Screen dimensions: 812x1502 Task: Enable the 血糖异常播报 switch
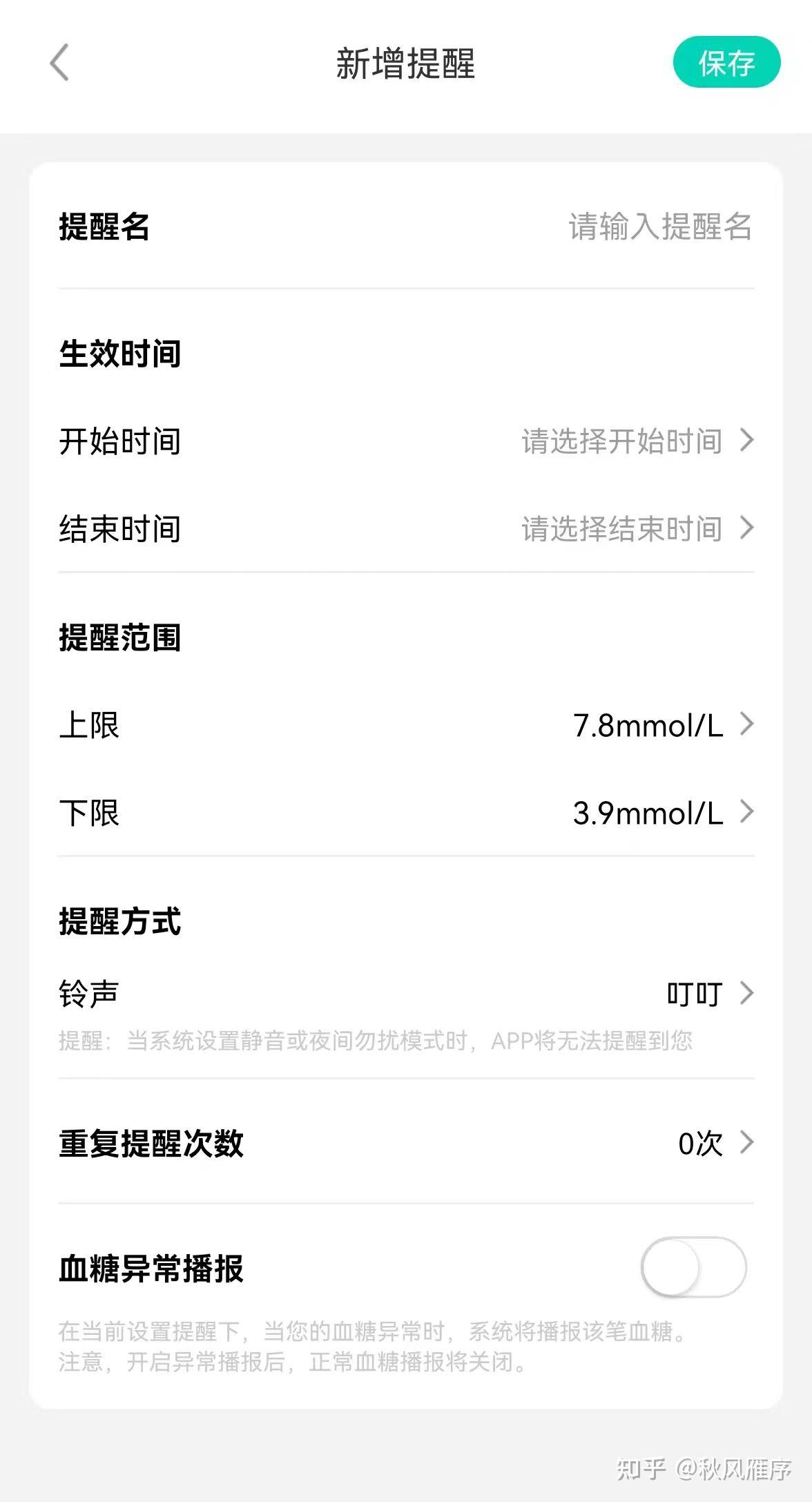pyautogui.click(x=693, y=1268)
